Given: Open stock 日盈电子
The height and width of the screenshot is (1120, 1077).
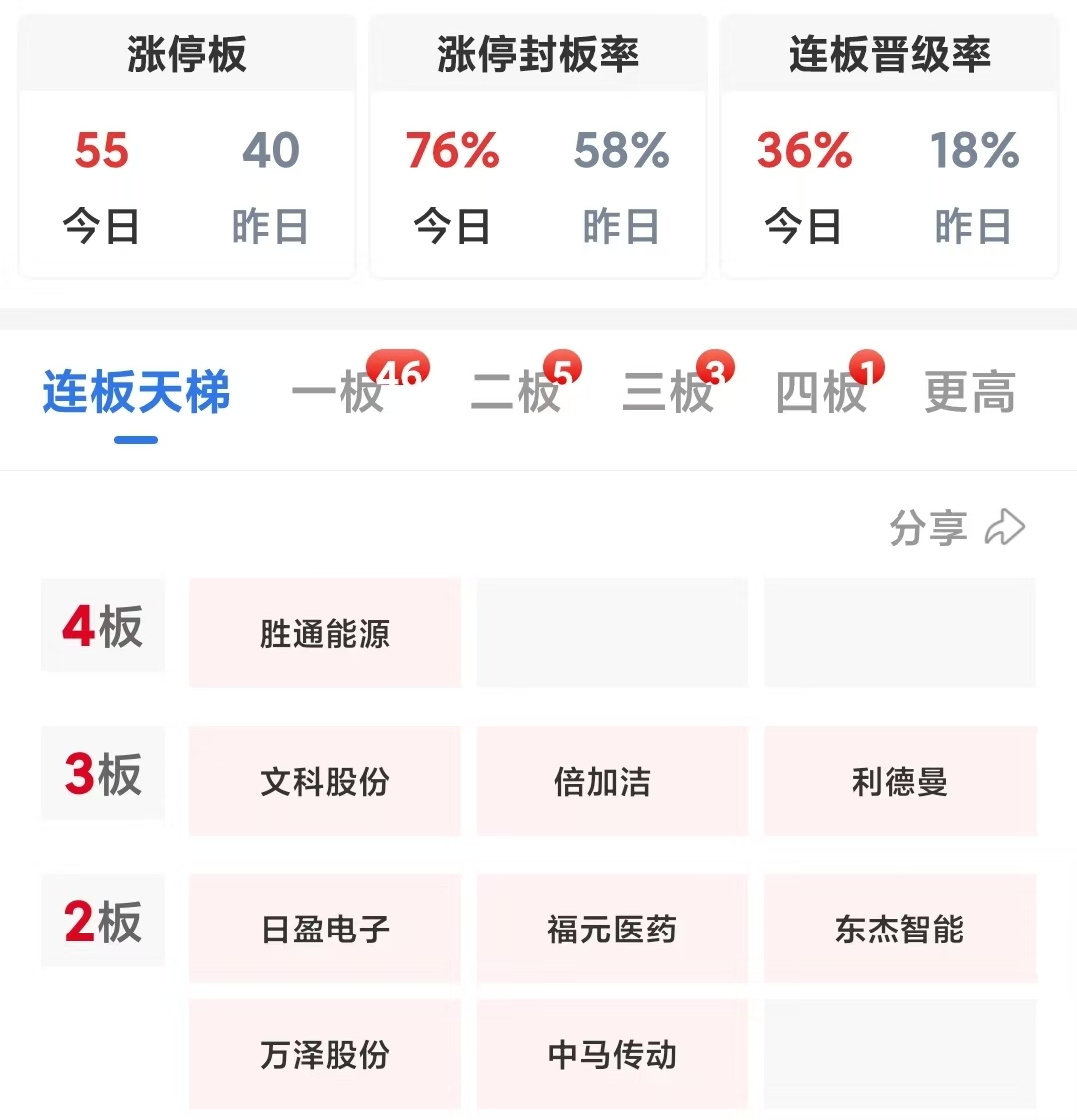Looking at the screenshot, I should coord(325,929).
